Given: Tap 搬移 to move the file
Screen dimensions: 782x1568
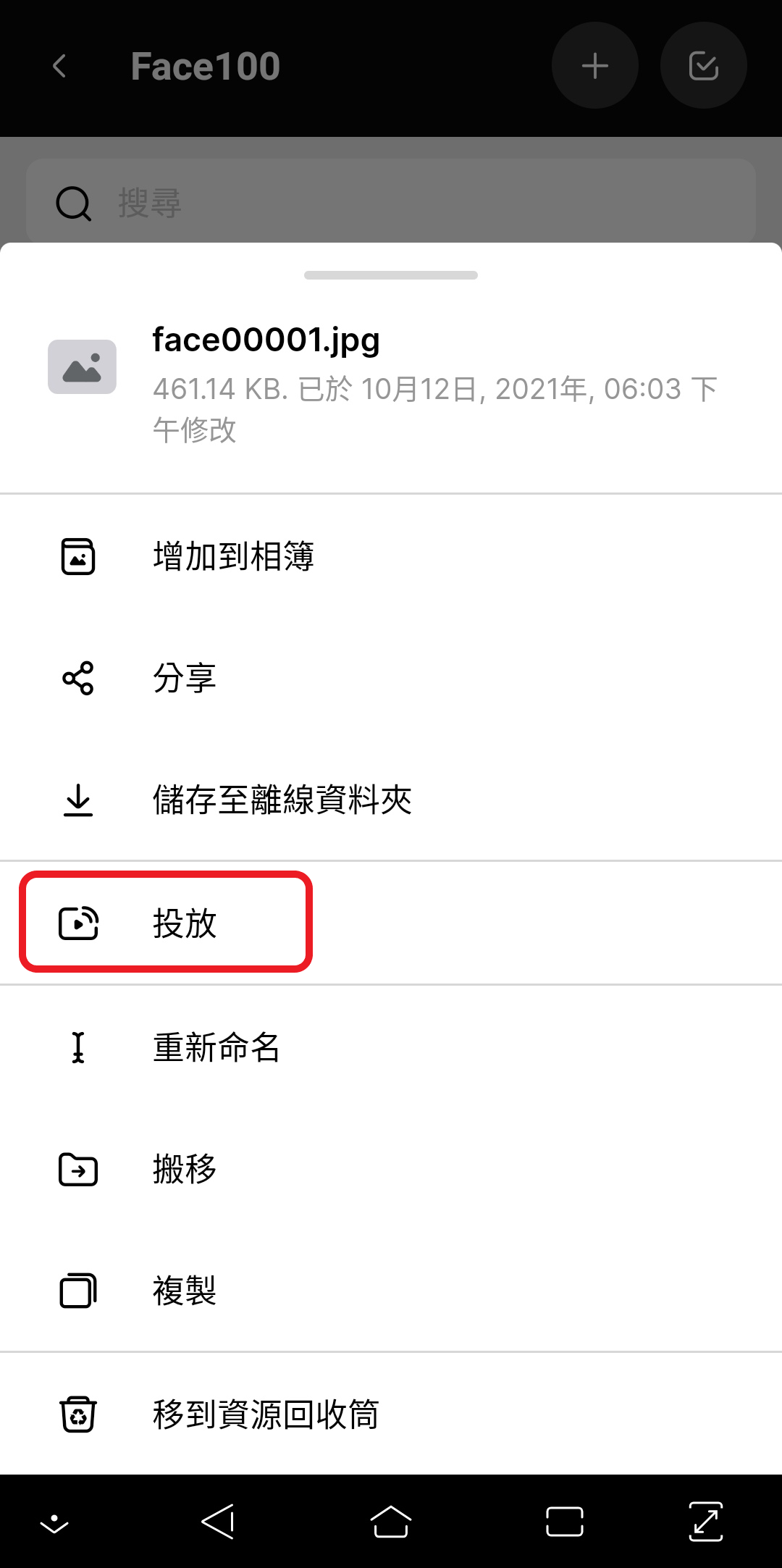Looking at the screenshot, I should coord(185,1169).
